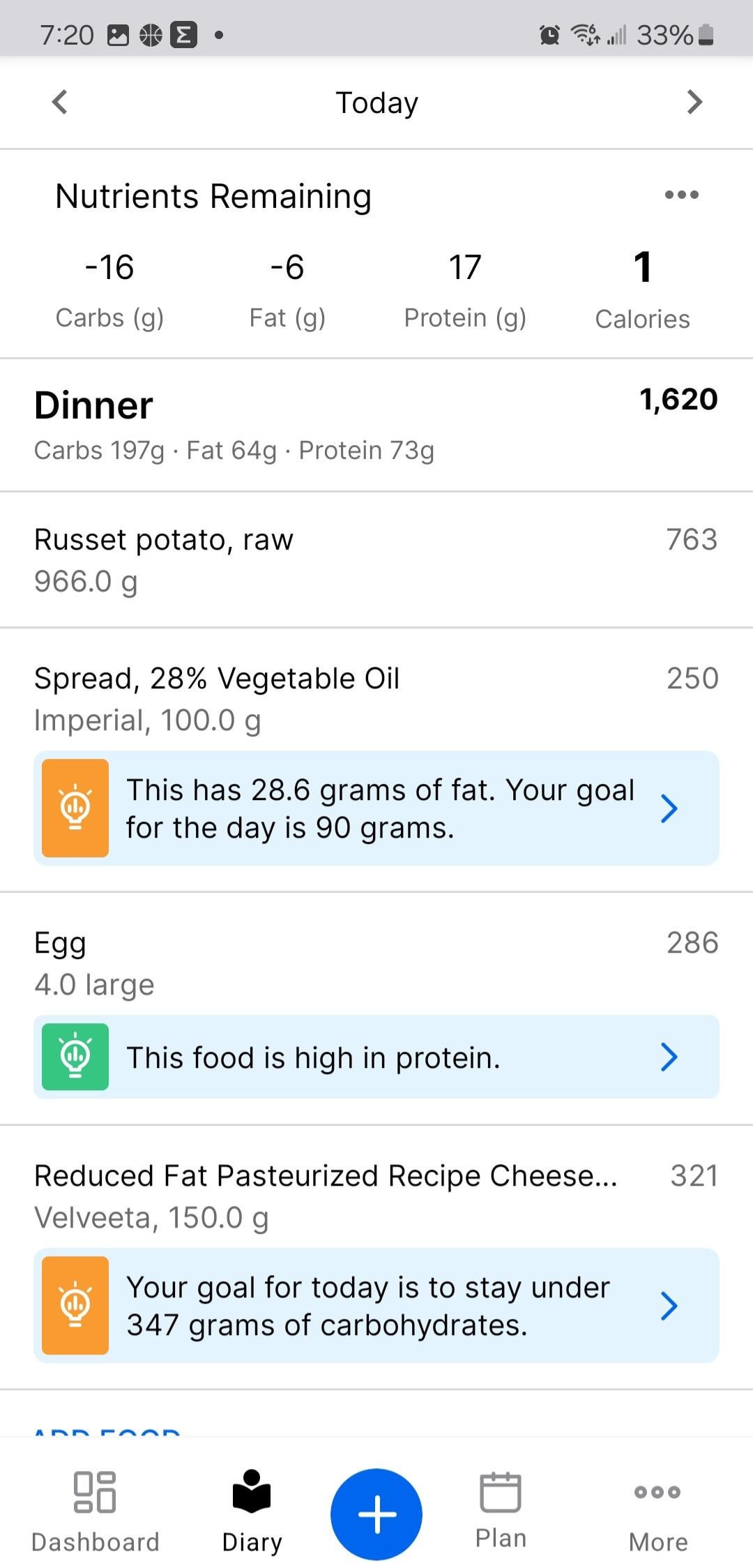View the high in protein insight

tap(376, 1057)
